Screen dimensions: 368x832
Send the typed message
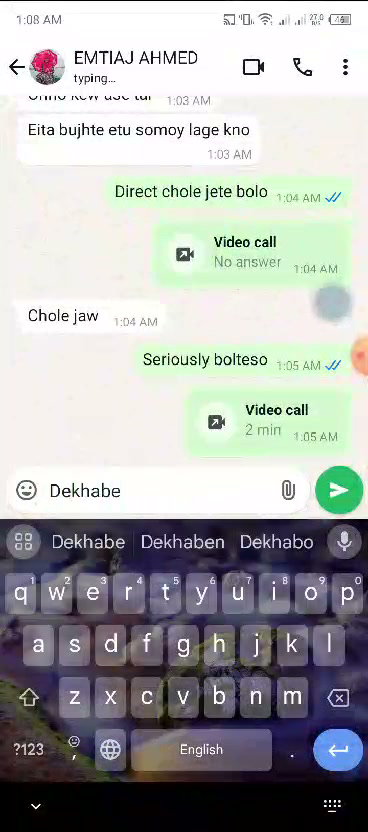click(339, 490)
